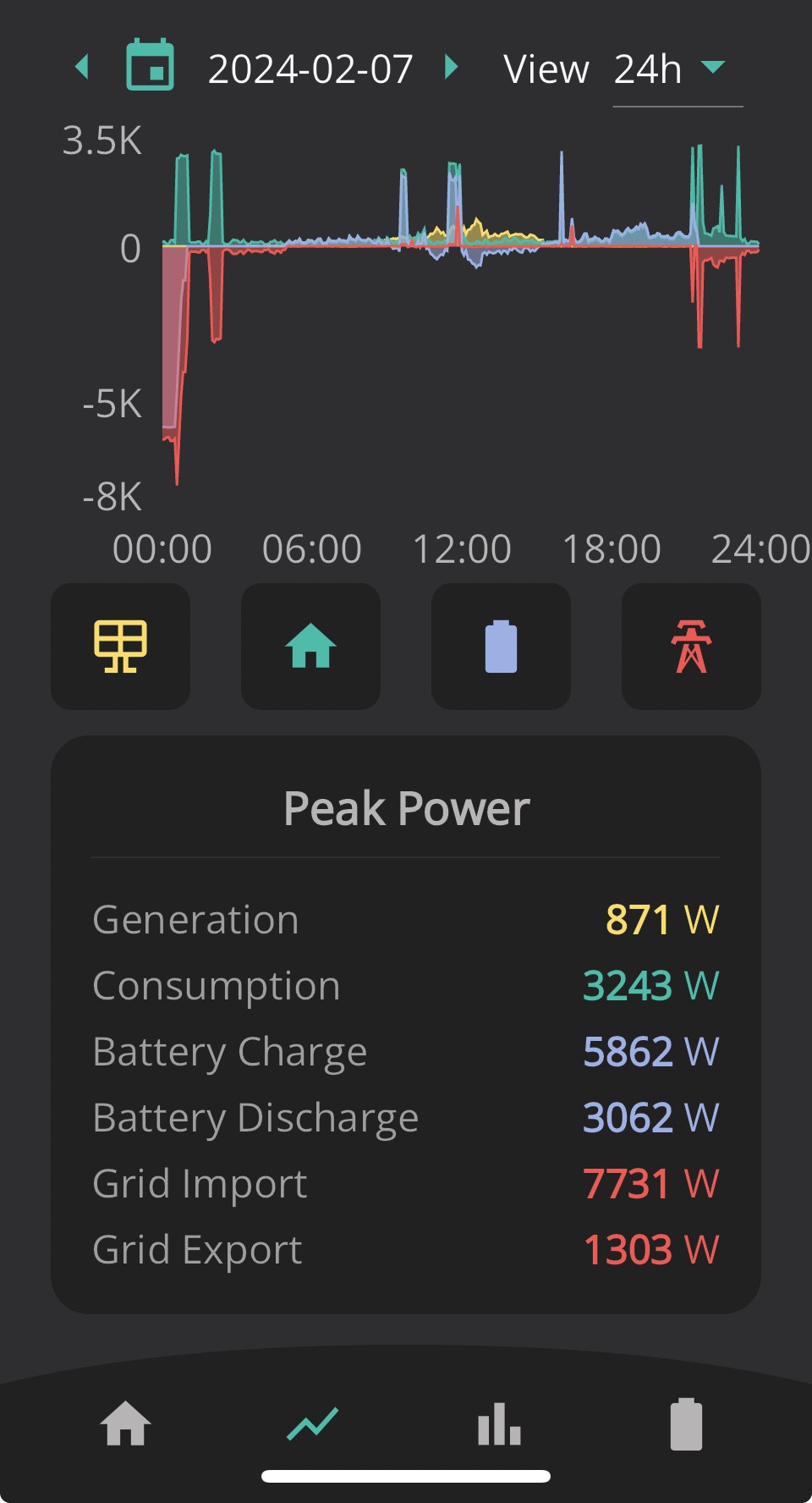The height and width of the screenshot is (1503, 812).
Task: Select the line chart tab
Action: [x=313, y=1423]
